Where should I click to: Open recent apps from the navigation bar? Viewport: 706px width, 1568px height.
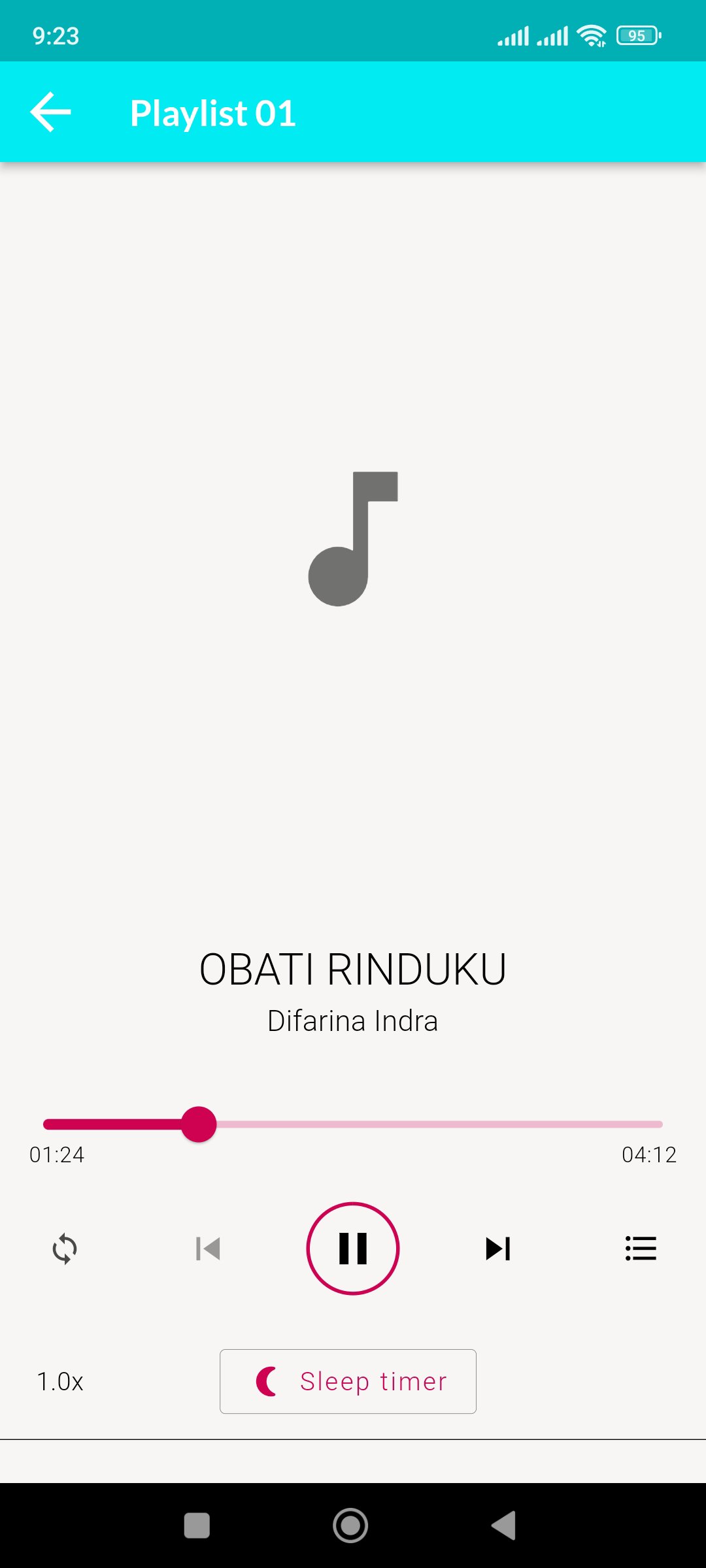(x=197, y=1526)
